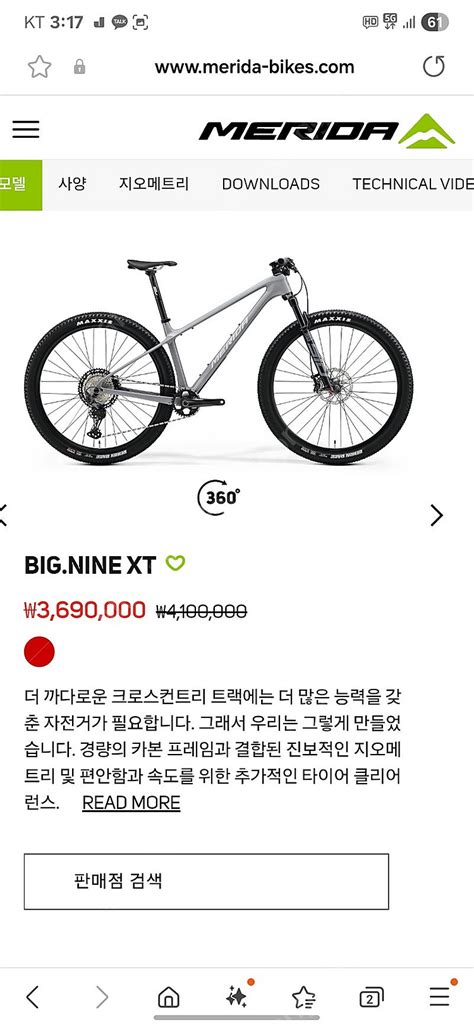The image size is (474, 1027).
Task: Open the browser AI sparkle tool
Action: (237, 996)
